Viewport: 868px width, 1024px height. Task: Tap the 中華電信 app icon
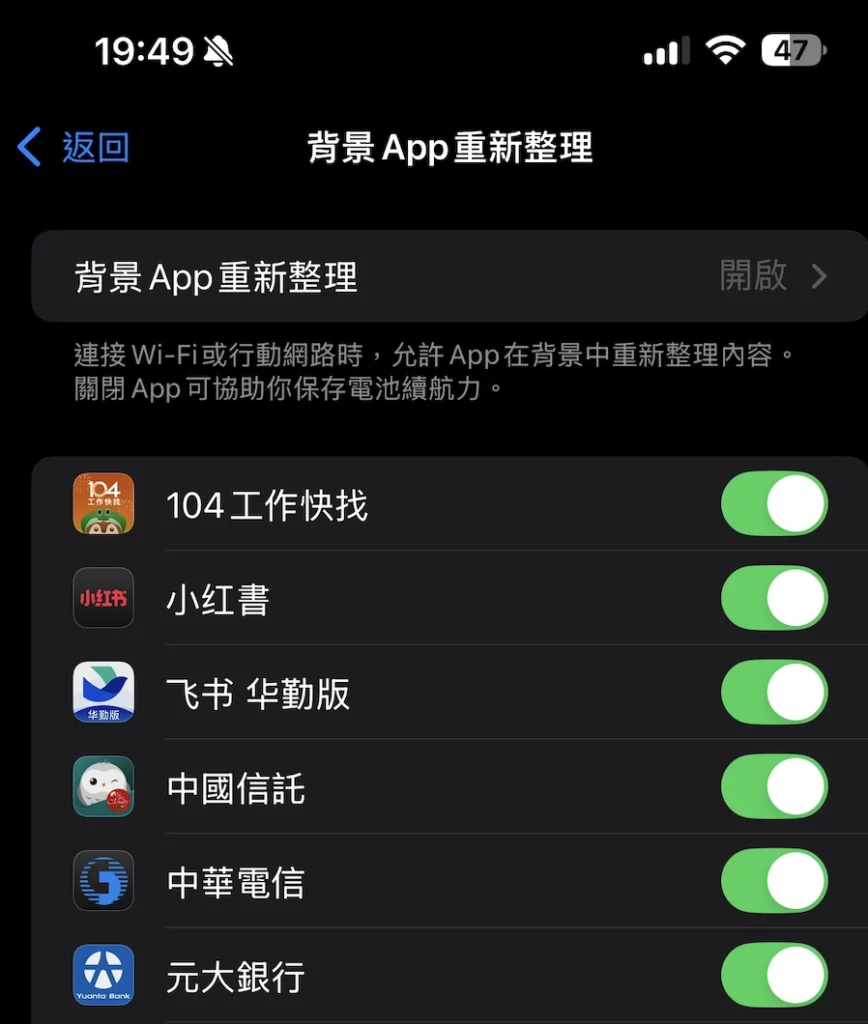(x=103, y=881)
